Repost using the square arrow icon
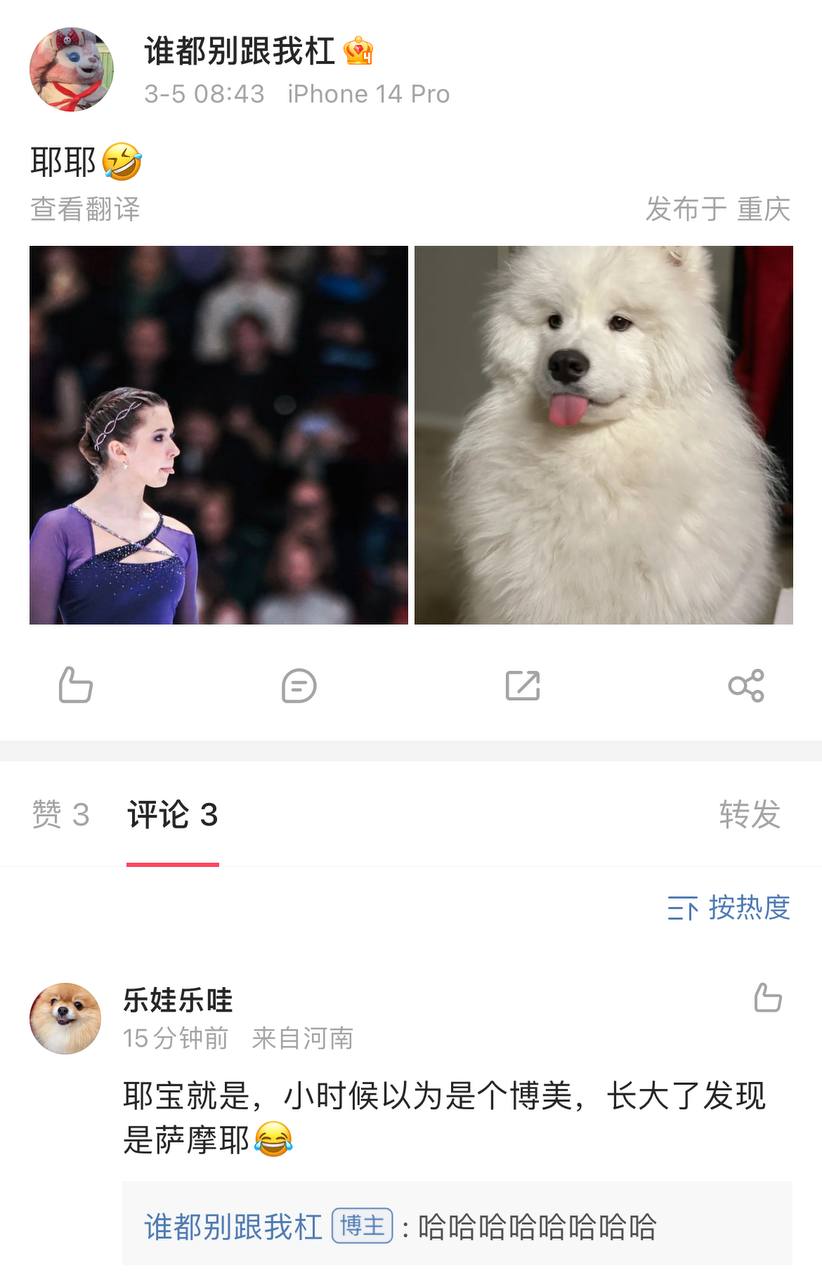The height and width of the screenshot is (1280, 822). 523,686
